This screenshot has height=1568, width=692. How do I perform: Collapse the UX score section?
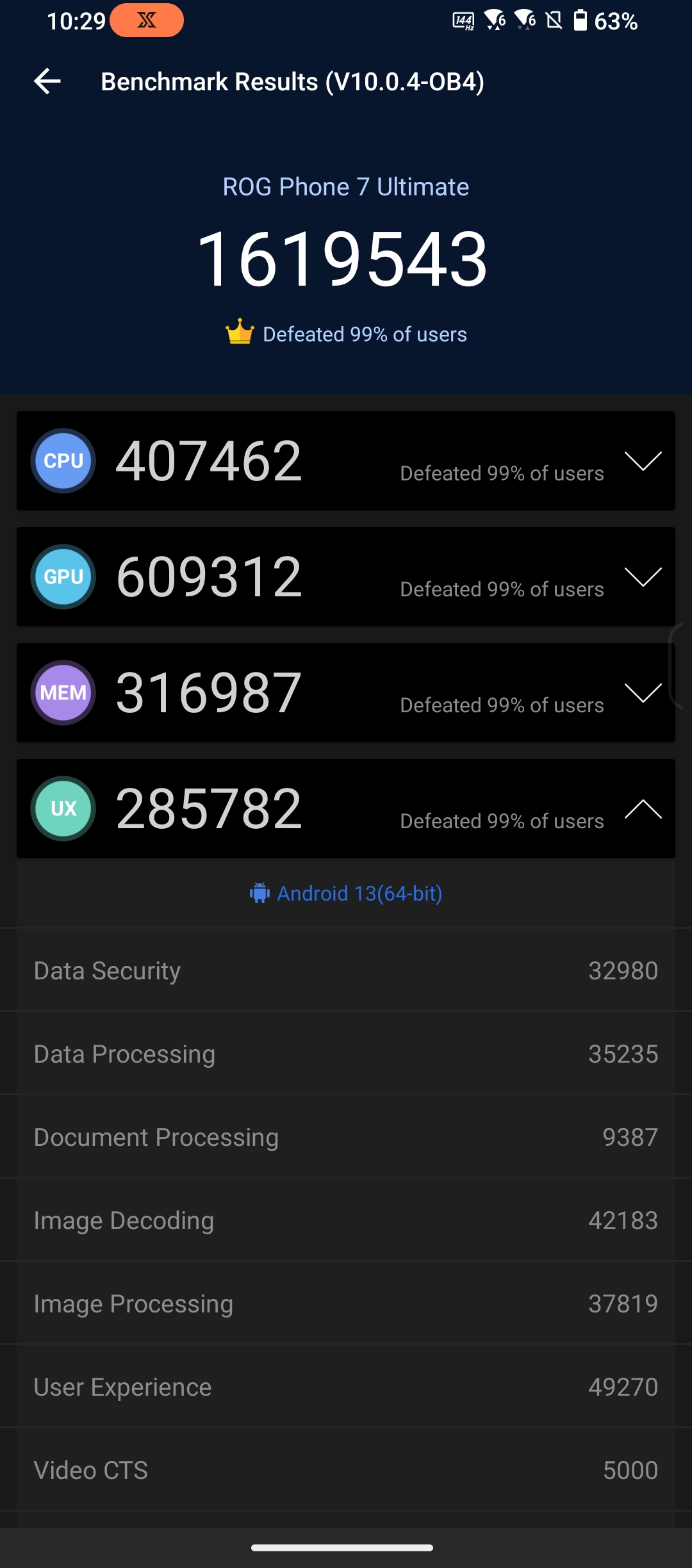pos(643,808)
